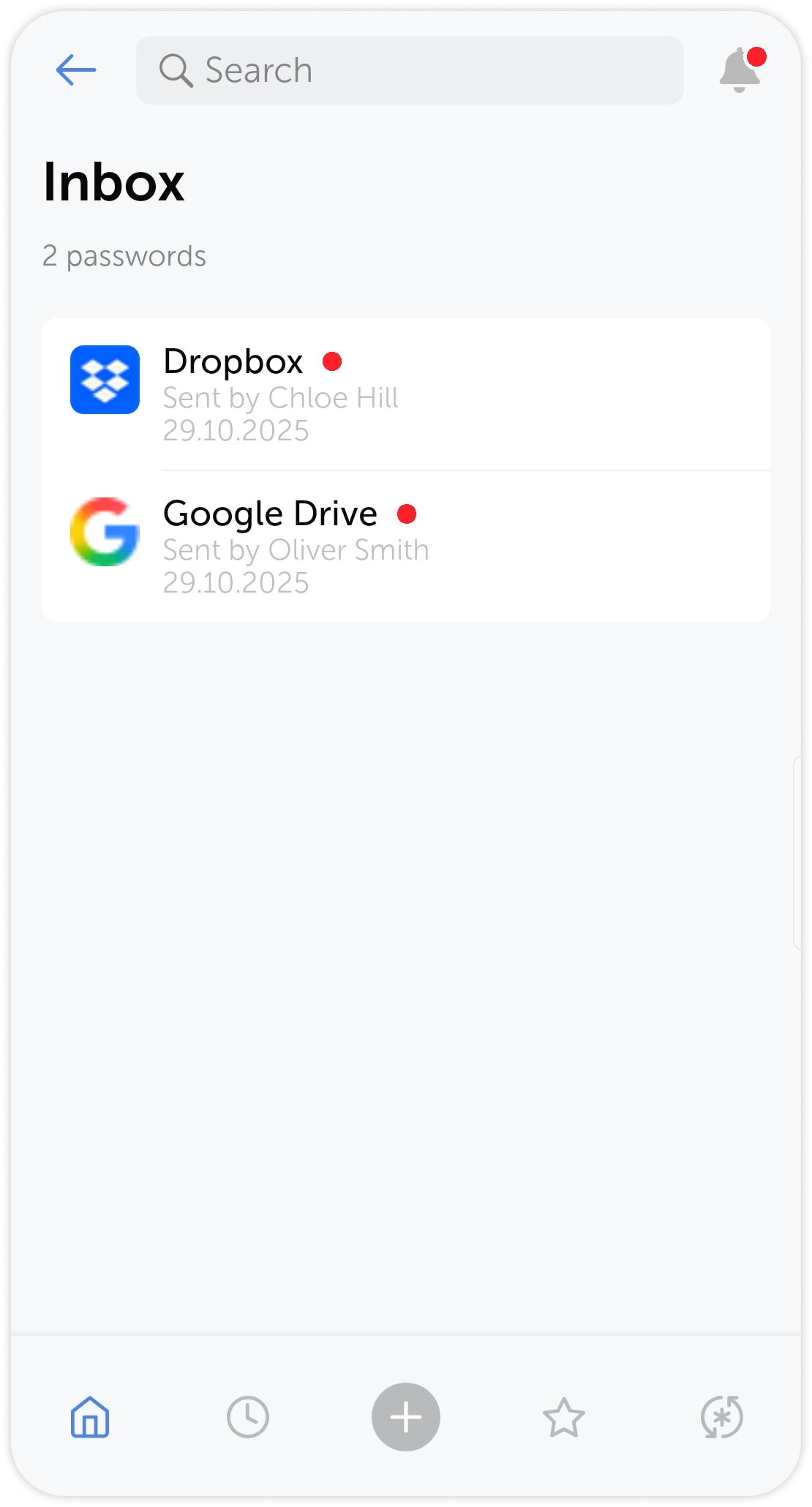Click the 2 passwords counter label
Screen dimensions: 812x1507
pos(124,256)
